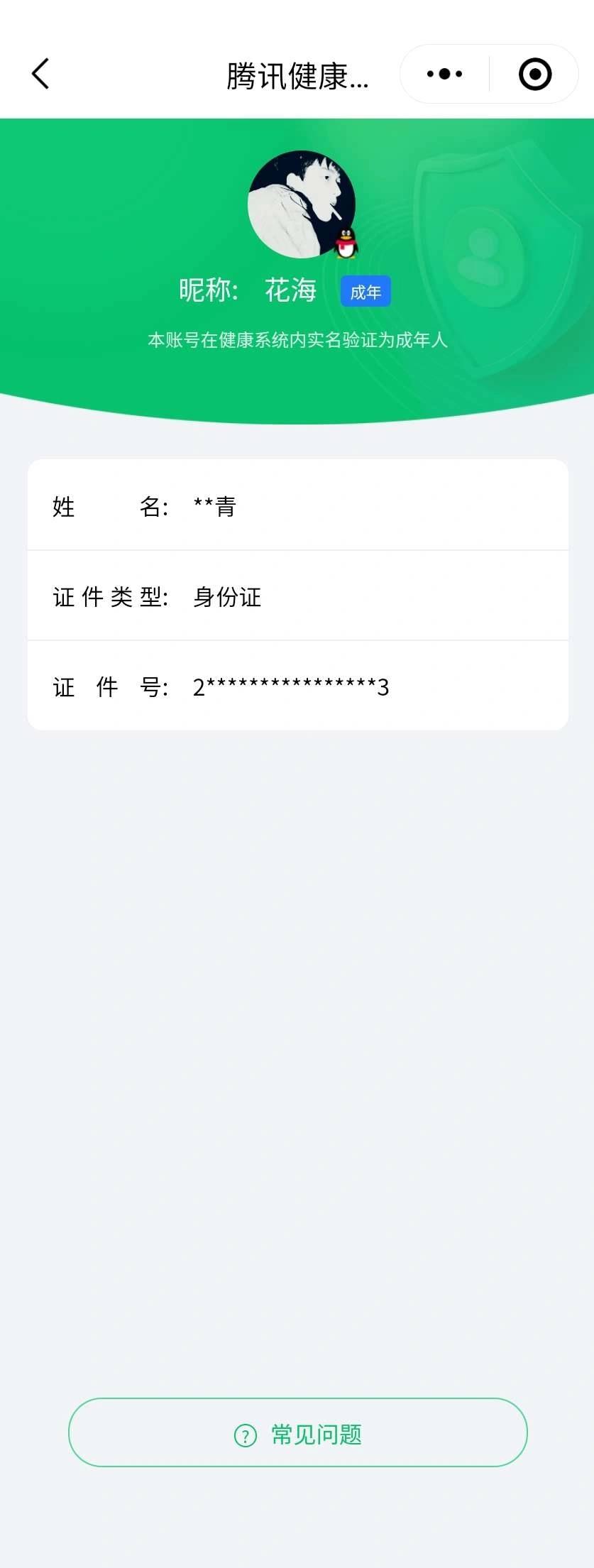Screen dimensions: 594x1568
Task: Tap the circular minimize capsule icon
Action: click(534, 73)
